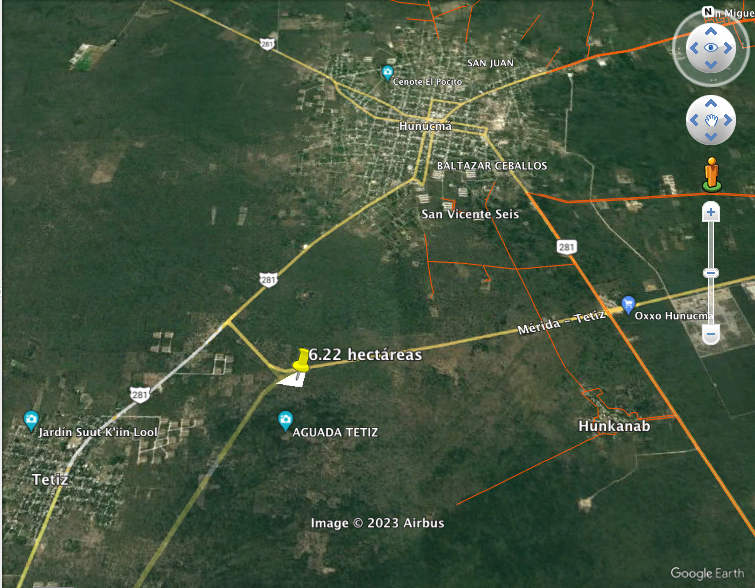
Task: Open the Oxxo Hunucmá place marker
Action: [628, 304]
